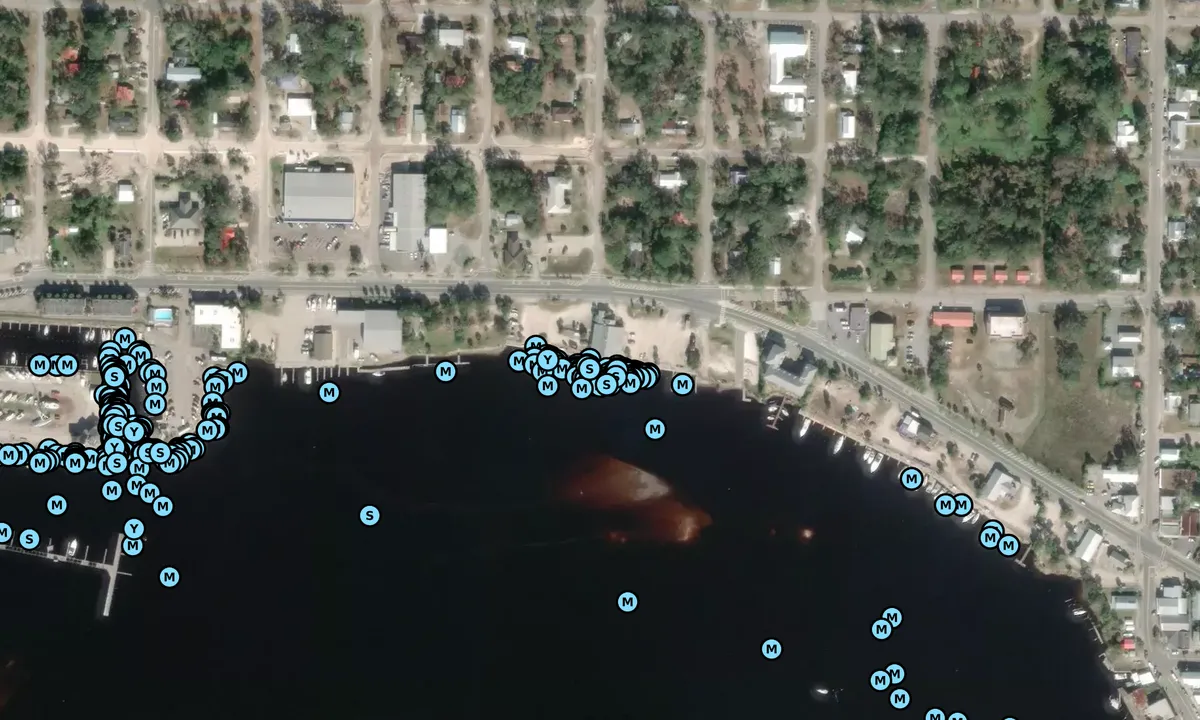This screenshot has width=1200, height=720.
Task: Select the Y marker beside the long pier
Action: (x=134, y=528)
